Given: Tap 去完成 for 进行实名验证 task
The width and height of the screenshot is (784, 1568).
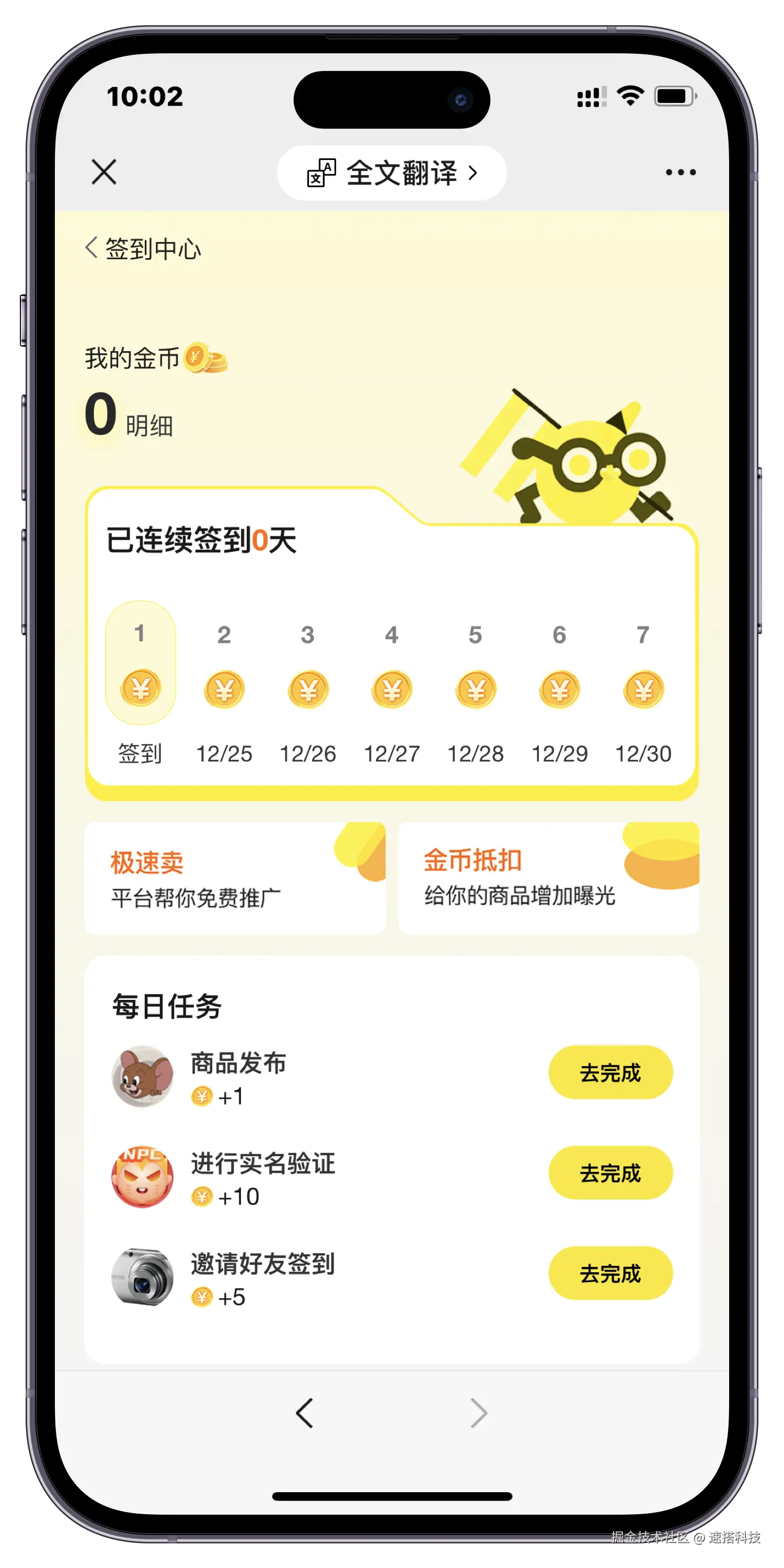Looking at the screenshot, I should (610, 1173).
